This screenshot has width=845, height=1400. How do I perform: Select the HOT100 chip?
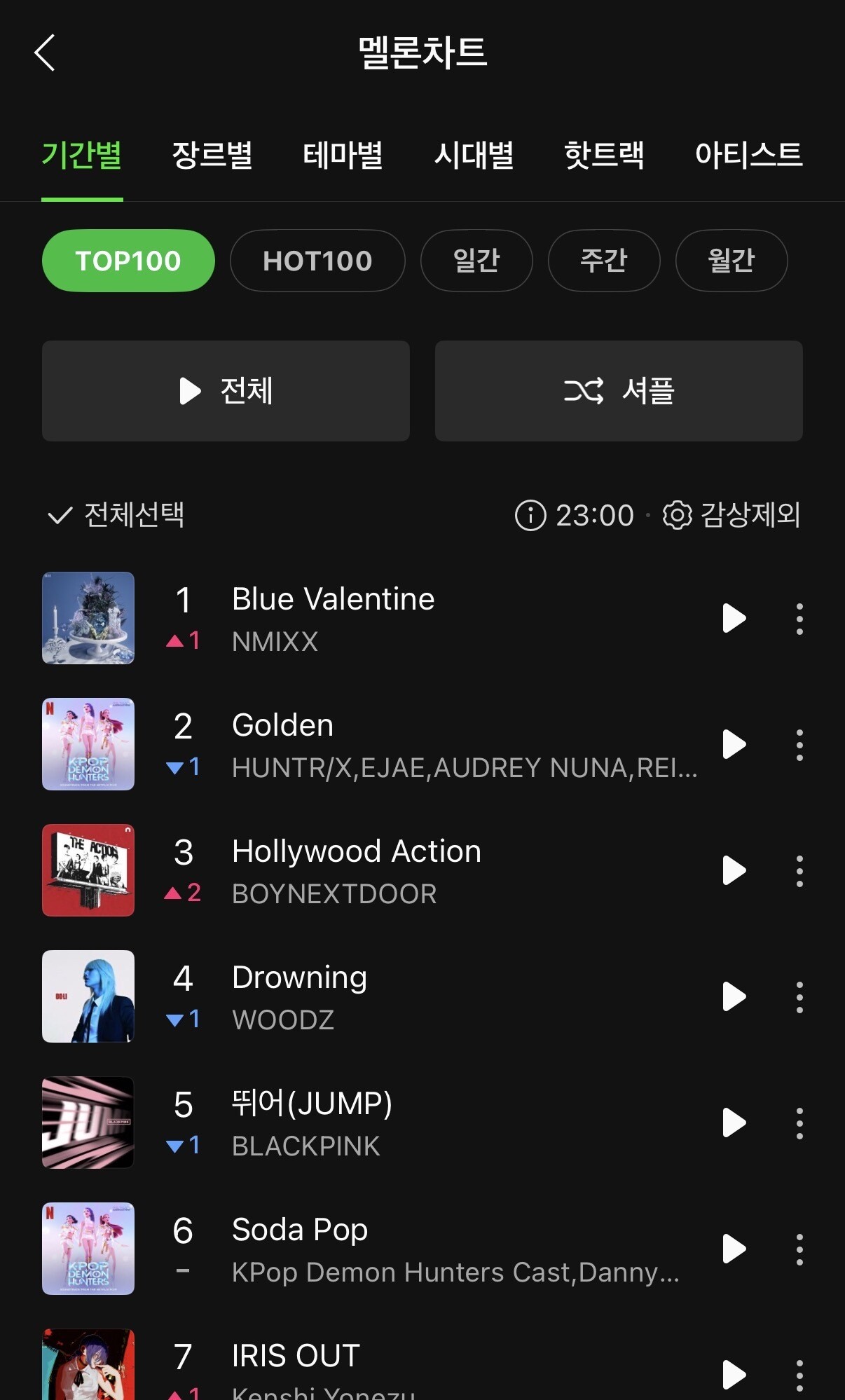317,261
